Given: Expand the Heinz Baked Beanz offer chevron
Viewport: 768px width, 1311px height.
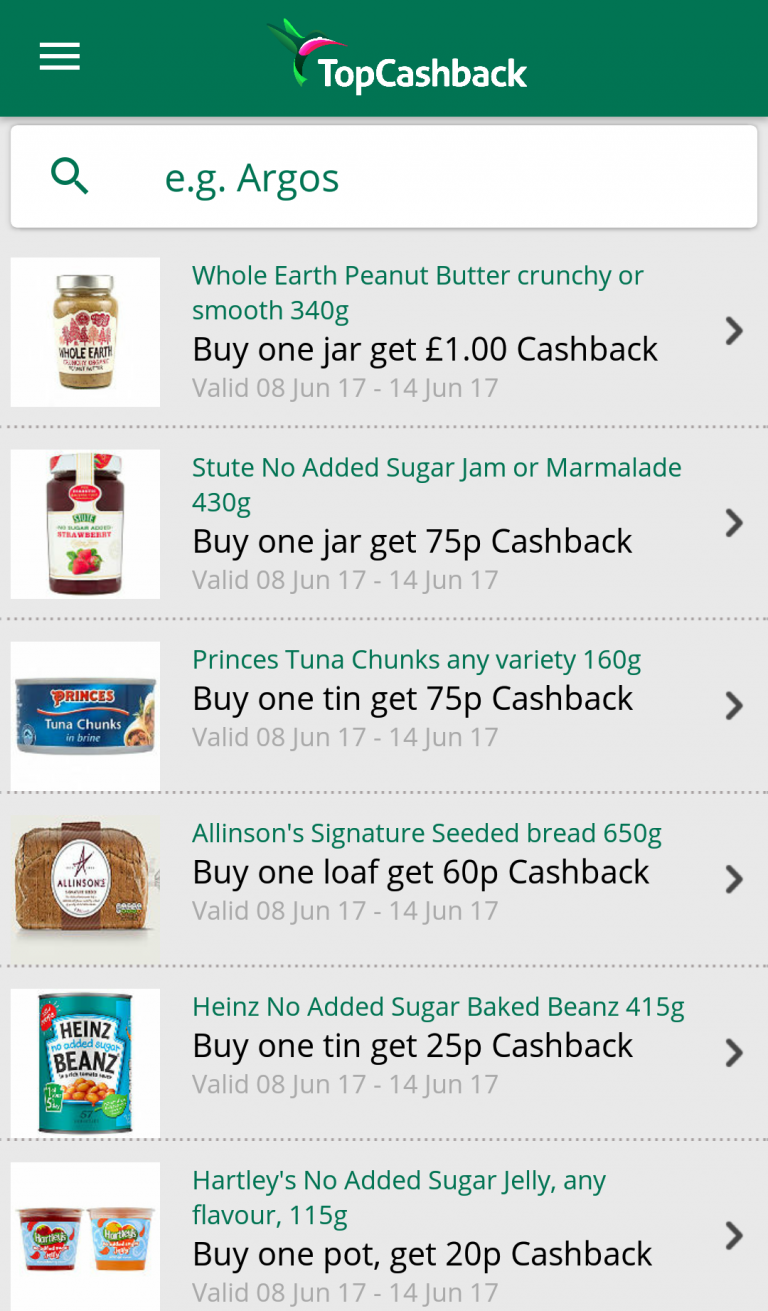Looking at the screenshot, I should (x=733, y=1053).
